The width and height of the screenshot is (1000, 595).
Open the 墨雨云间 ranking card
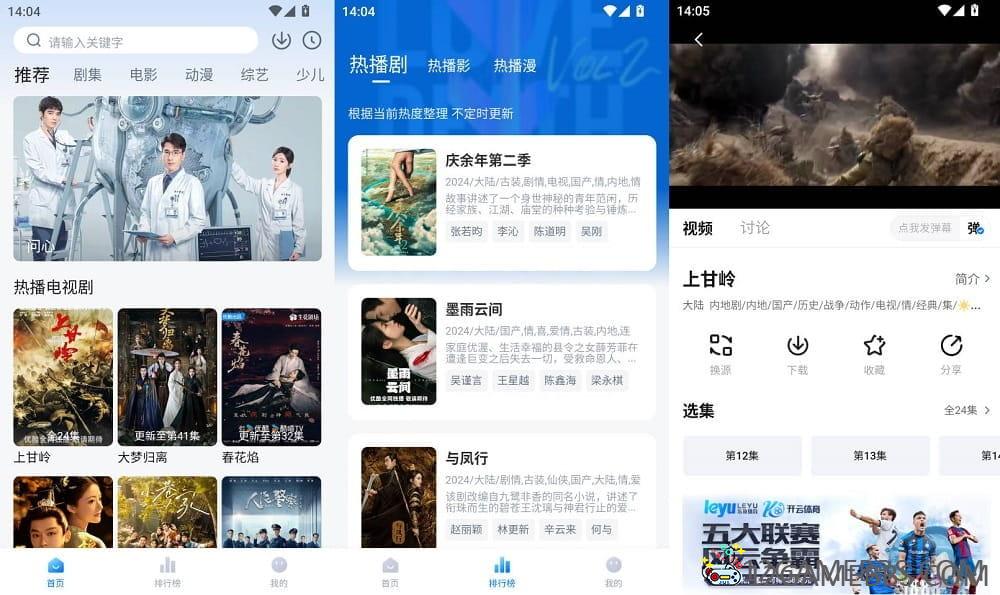[501, 351]
